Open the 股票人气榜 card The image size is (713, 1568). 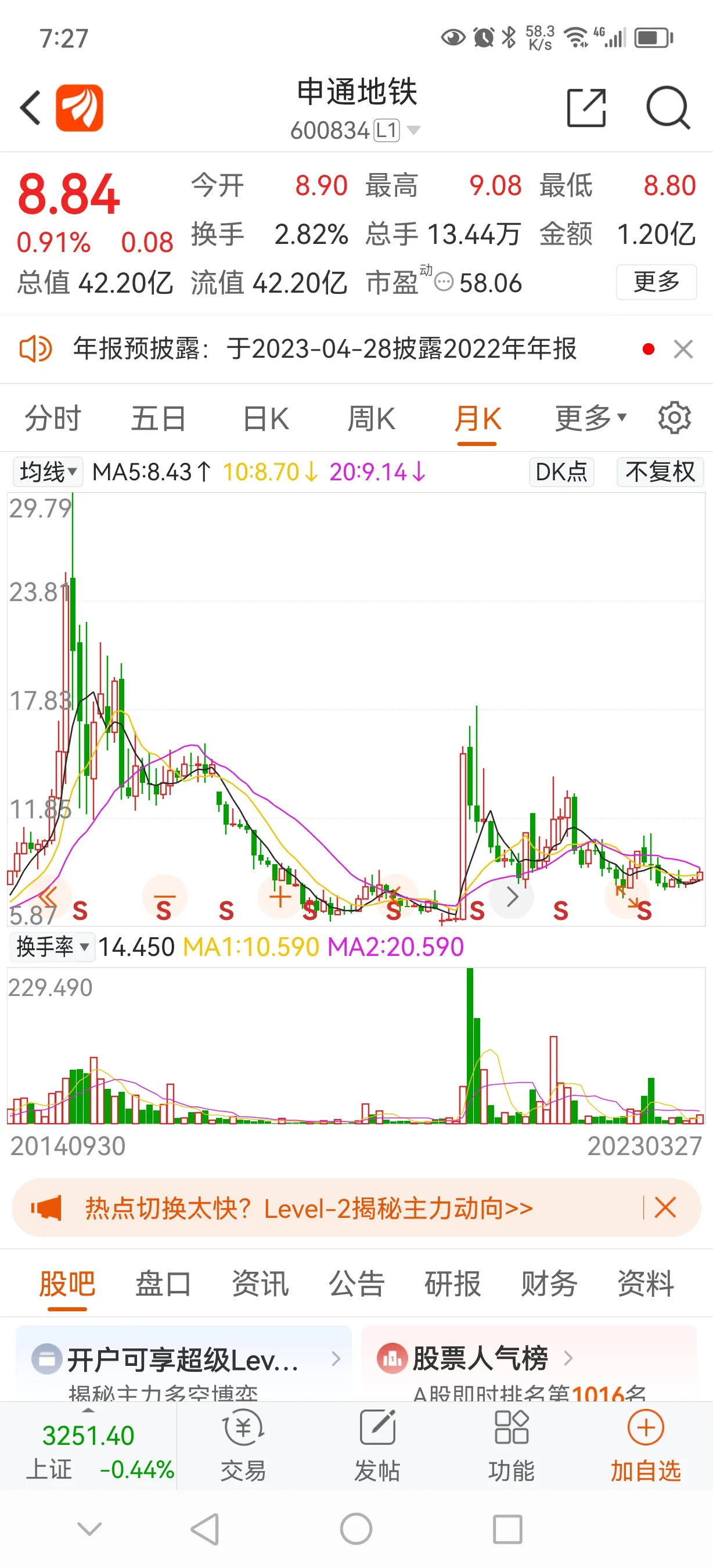[x=481, y=1358]
